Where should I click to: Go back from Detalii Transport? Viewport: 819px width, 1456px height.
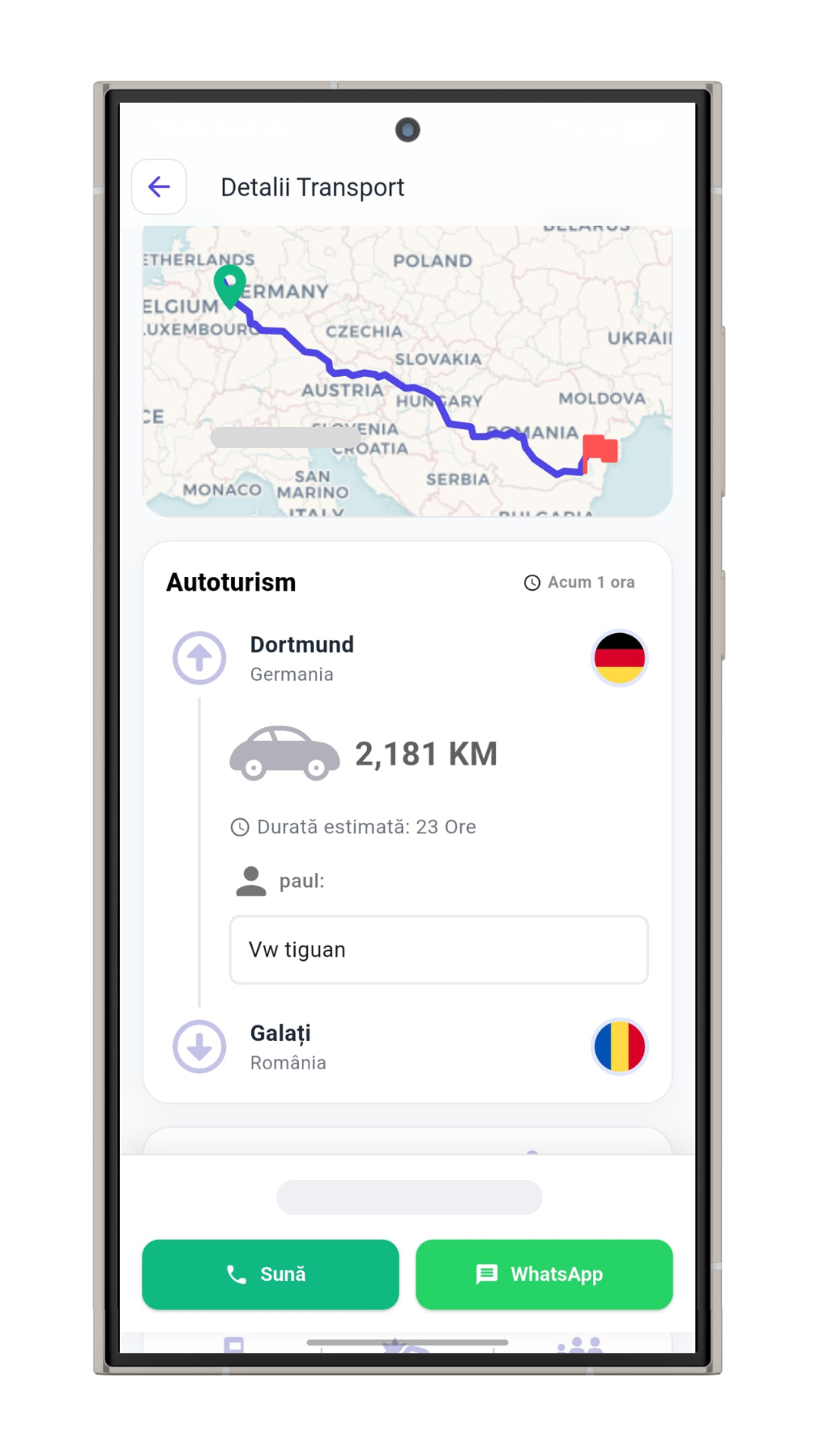(158, 187)
